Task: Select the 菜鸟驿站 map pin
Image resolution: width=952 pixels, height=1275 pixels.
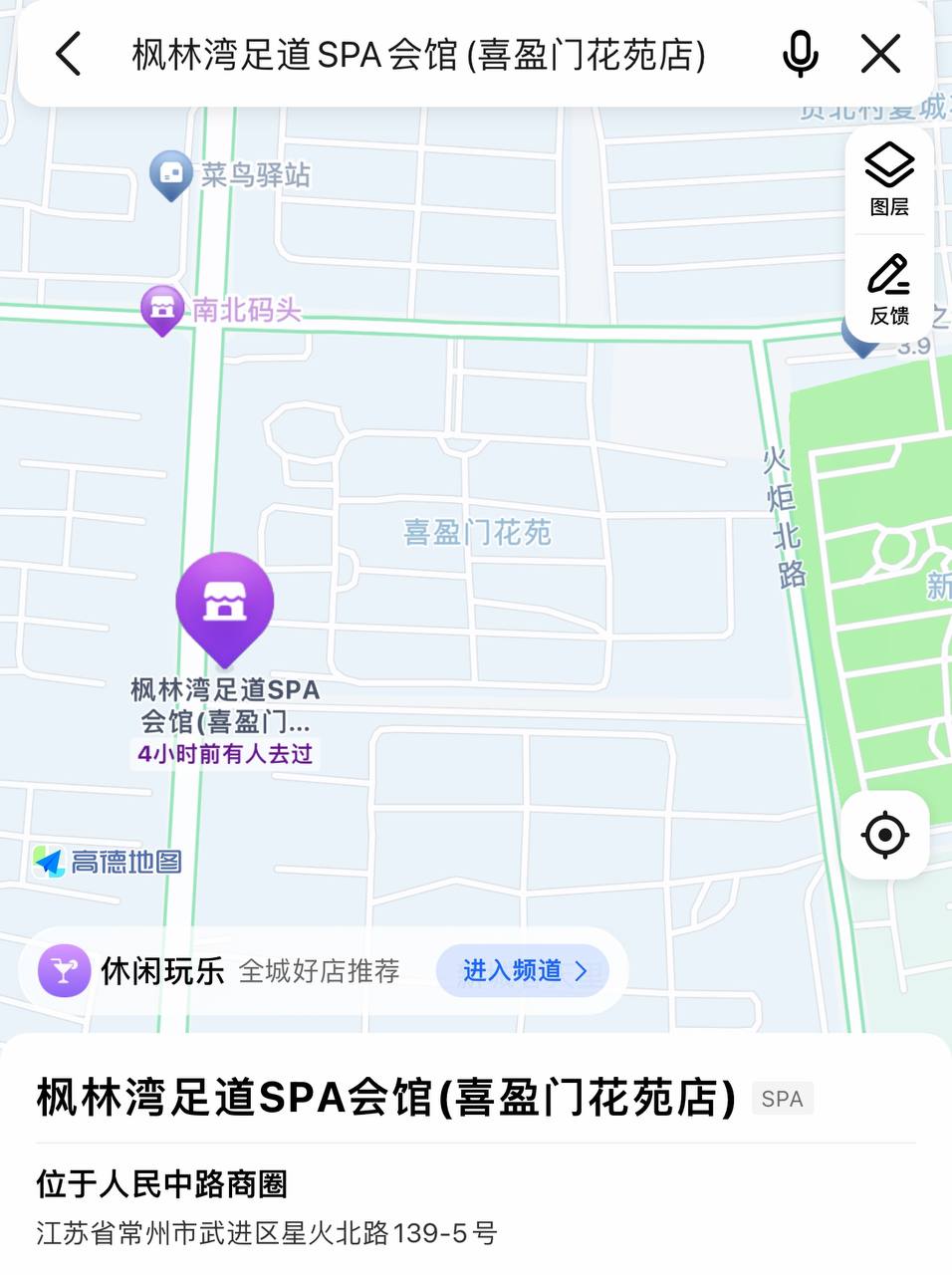Action: click(169, 174)
